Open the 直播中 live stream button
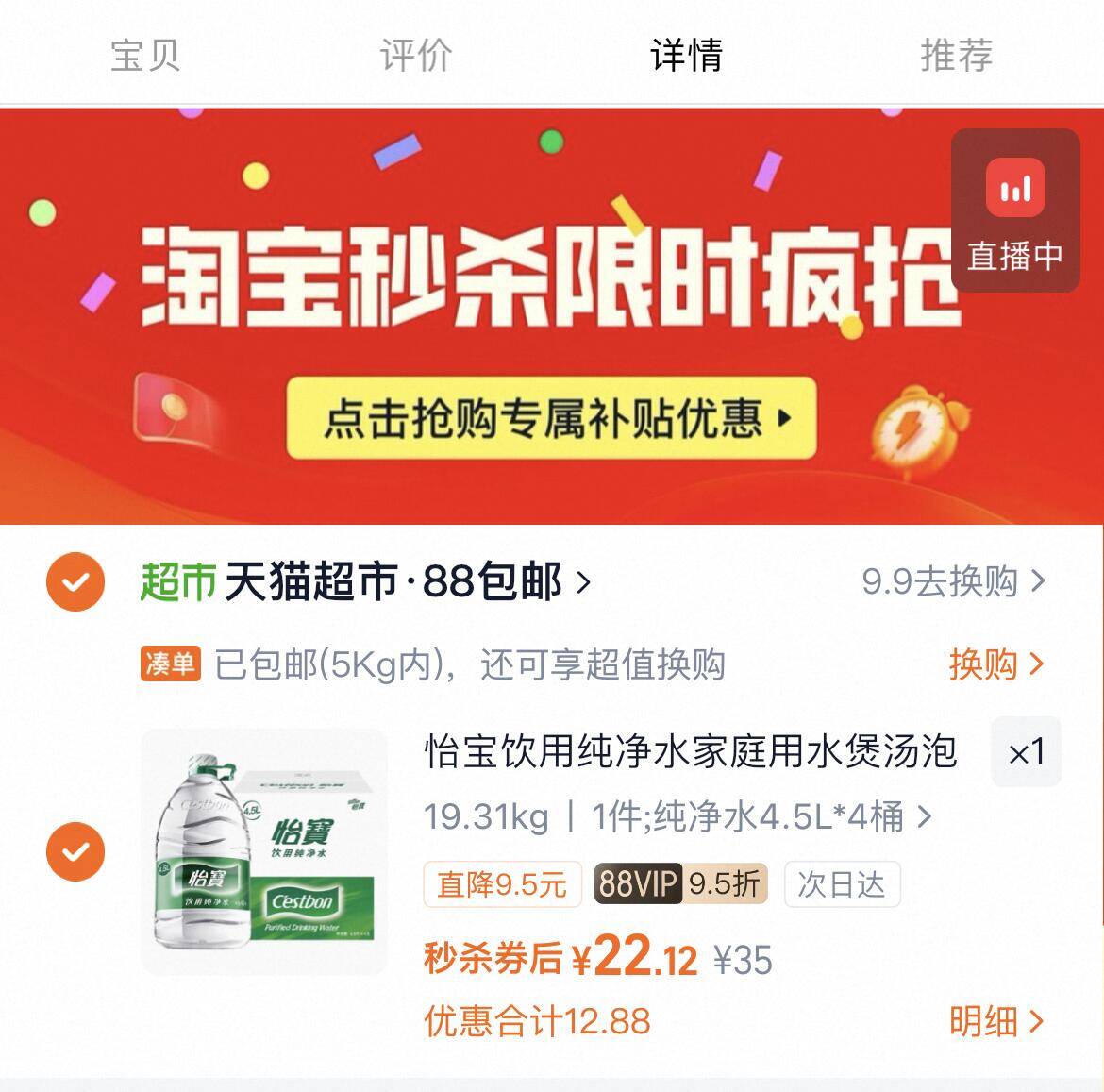 pyautogui.click(x=1015, y=210)
